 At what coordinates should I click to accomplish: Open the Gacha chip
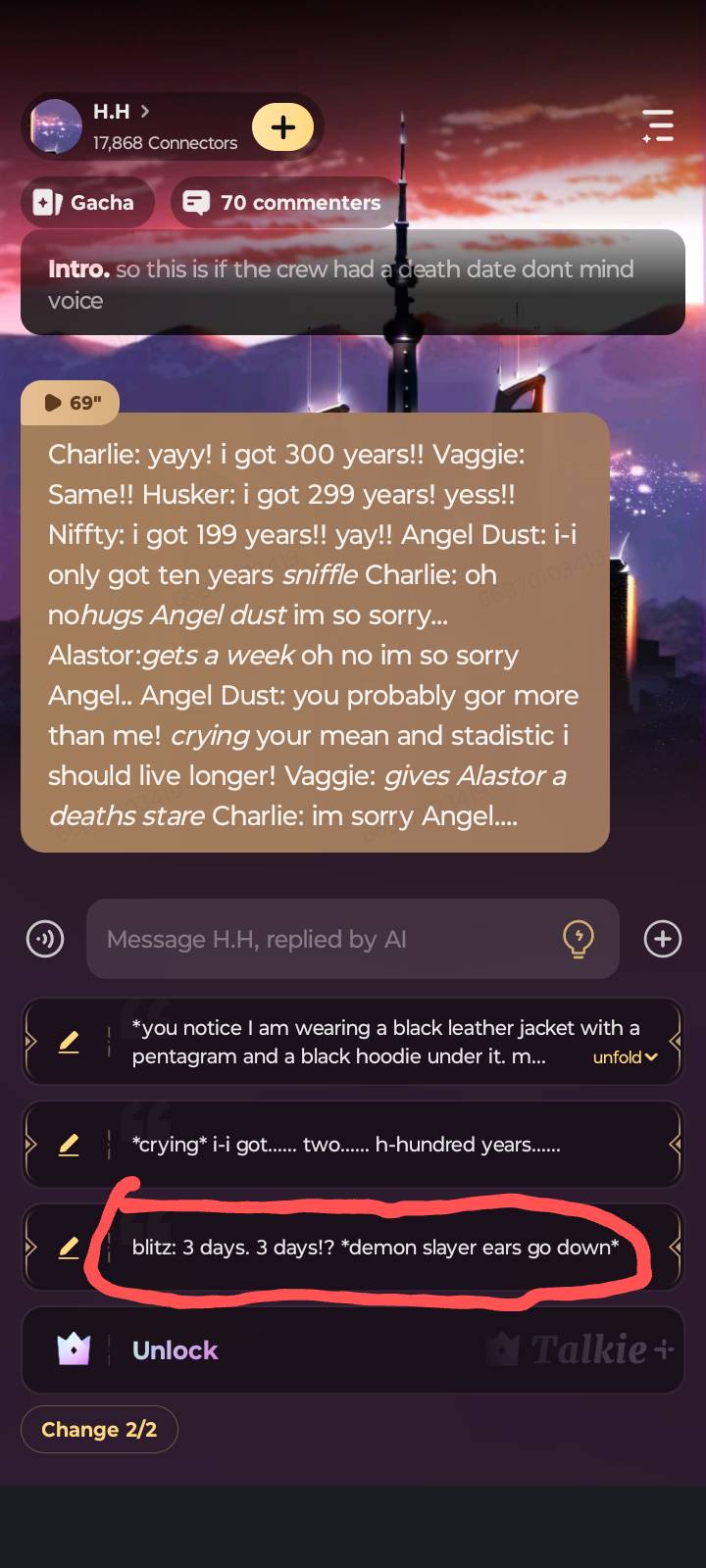86,203
